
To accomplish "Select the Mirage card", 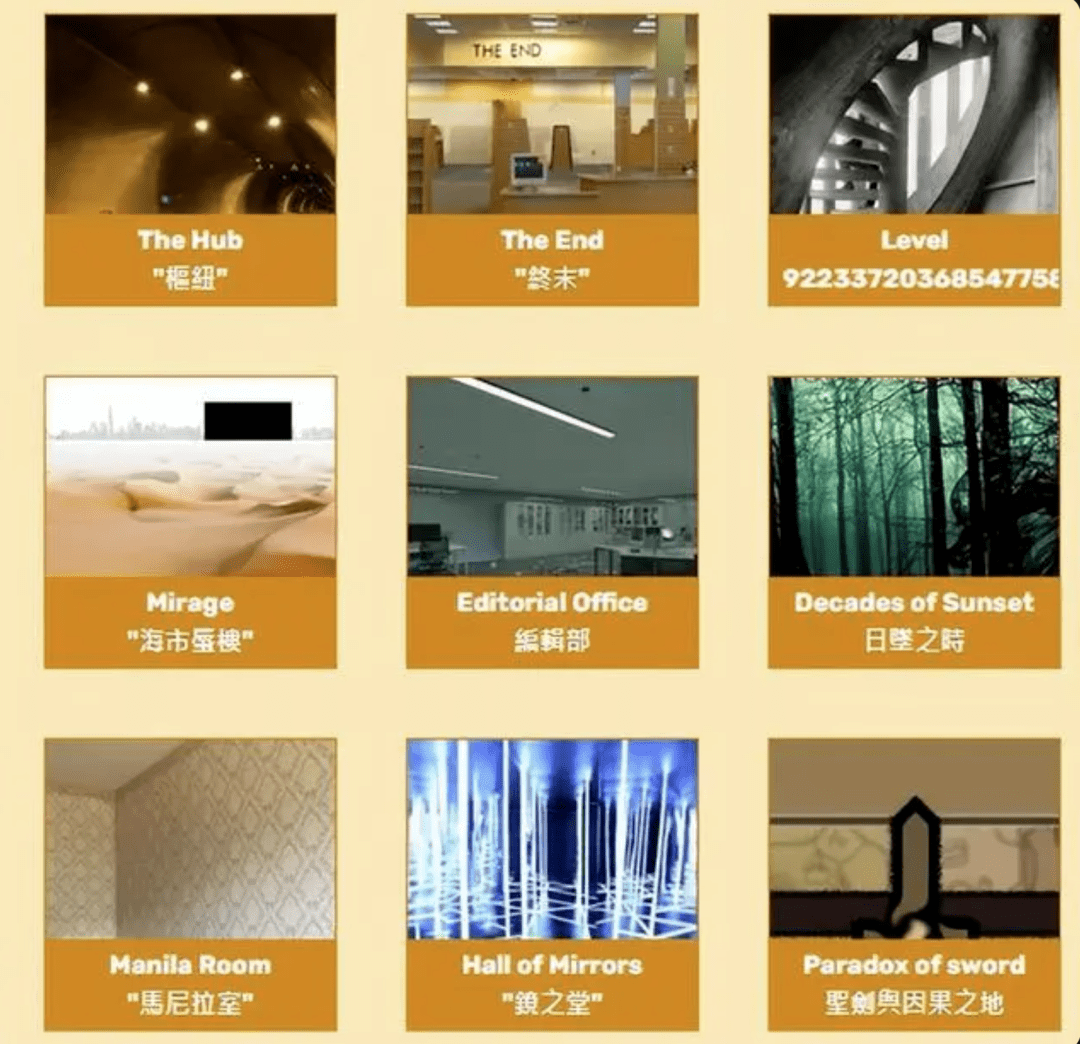I will click(x=190, y=522).
